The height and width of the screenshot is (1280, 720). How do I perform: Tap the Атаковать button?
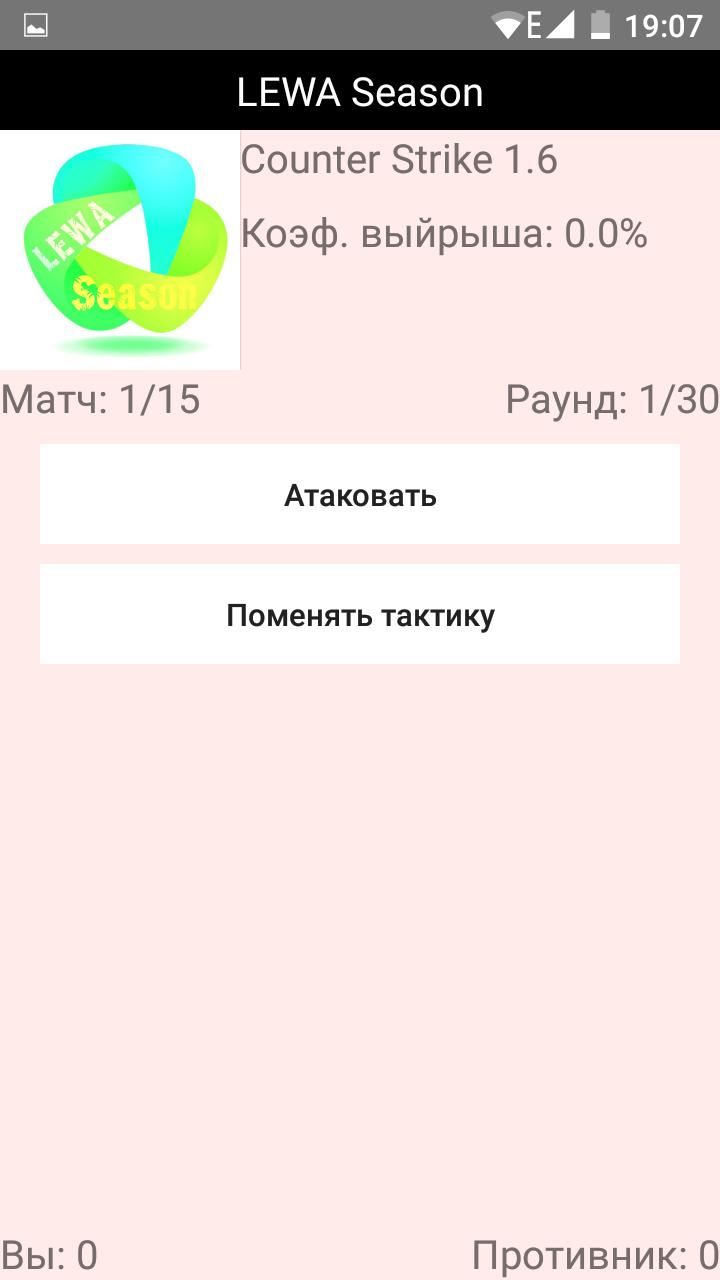pyautogui.click(x=360, y=495)
